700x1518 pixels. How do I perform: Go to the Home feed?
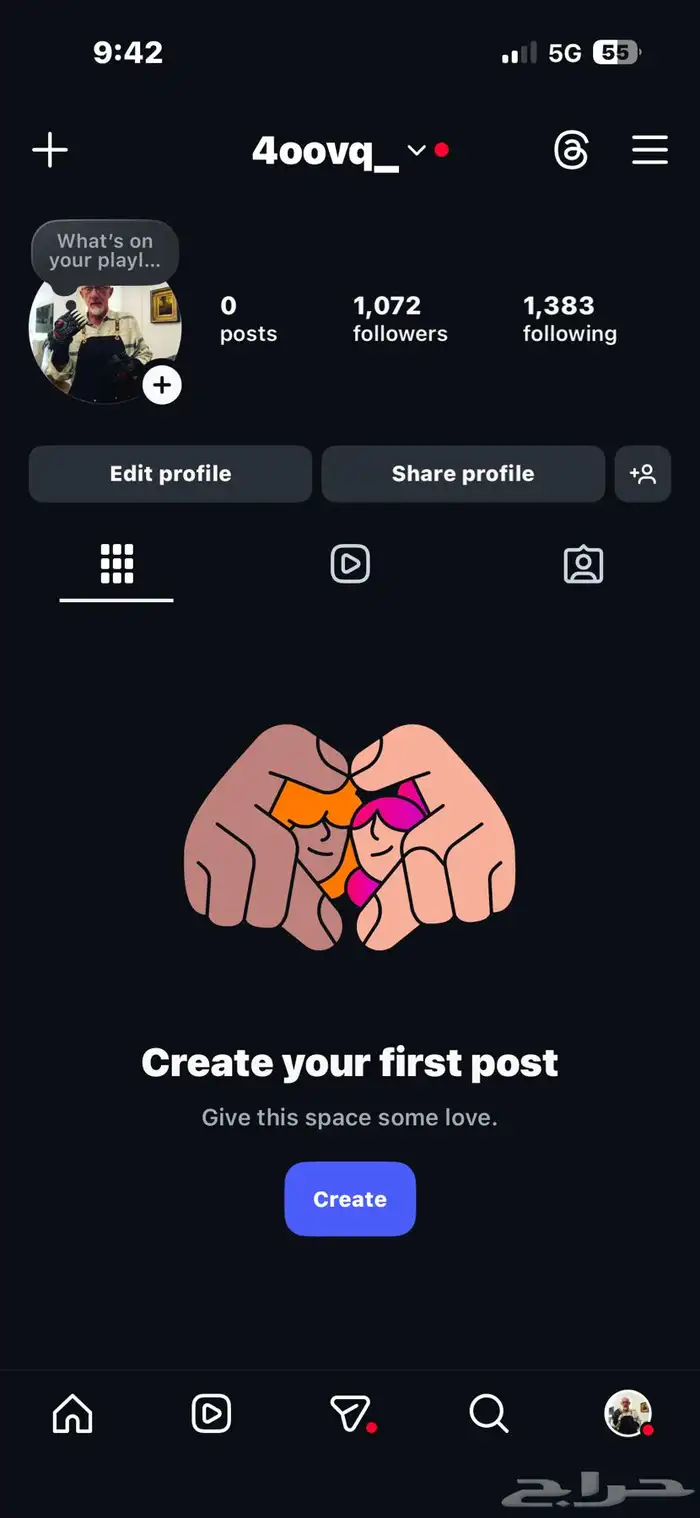72,1414
